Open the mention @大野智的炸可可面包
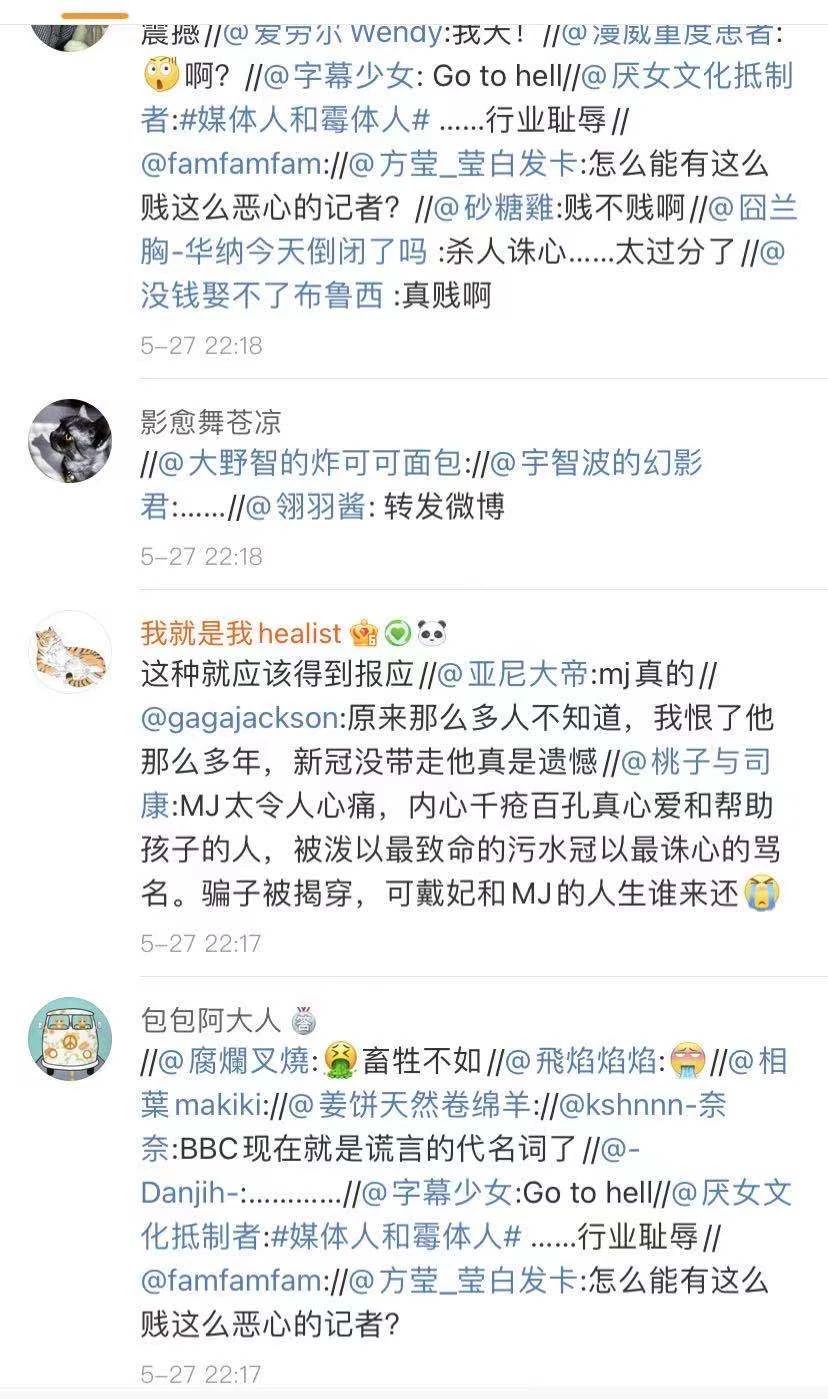The height and width of the screenshot is (1399, 828). pos(310,463)
